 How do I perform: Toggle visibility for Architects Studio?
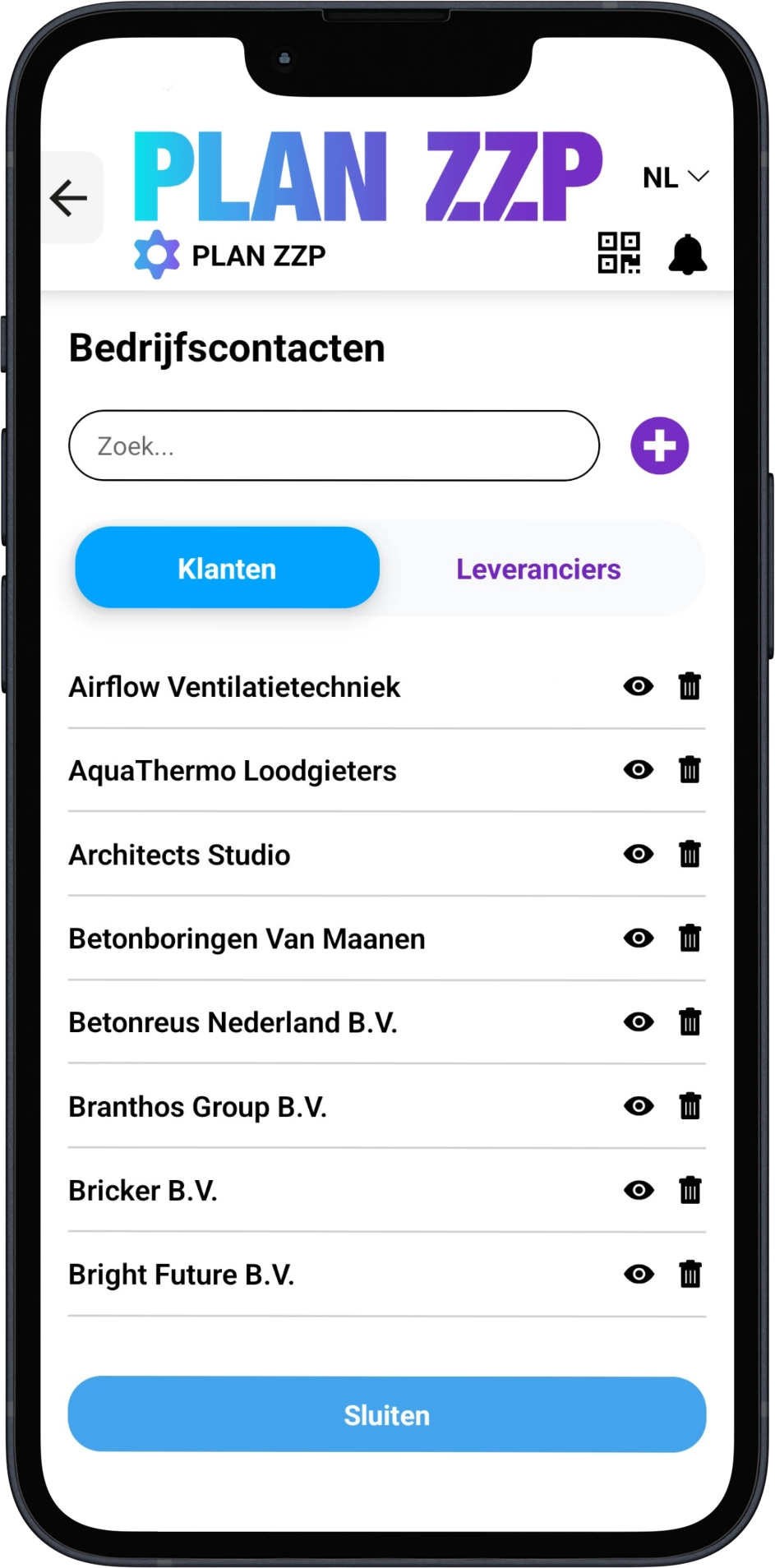(x=639, y=854)
